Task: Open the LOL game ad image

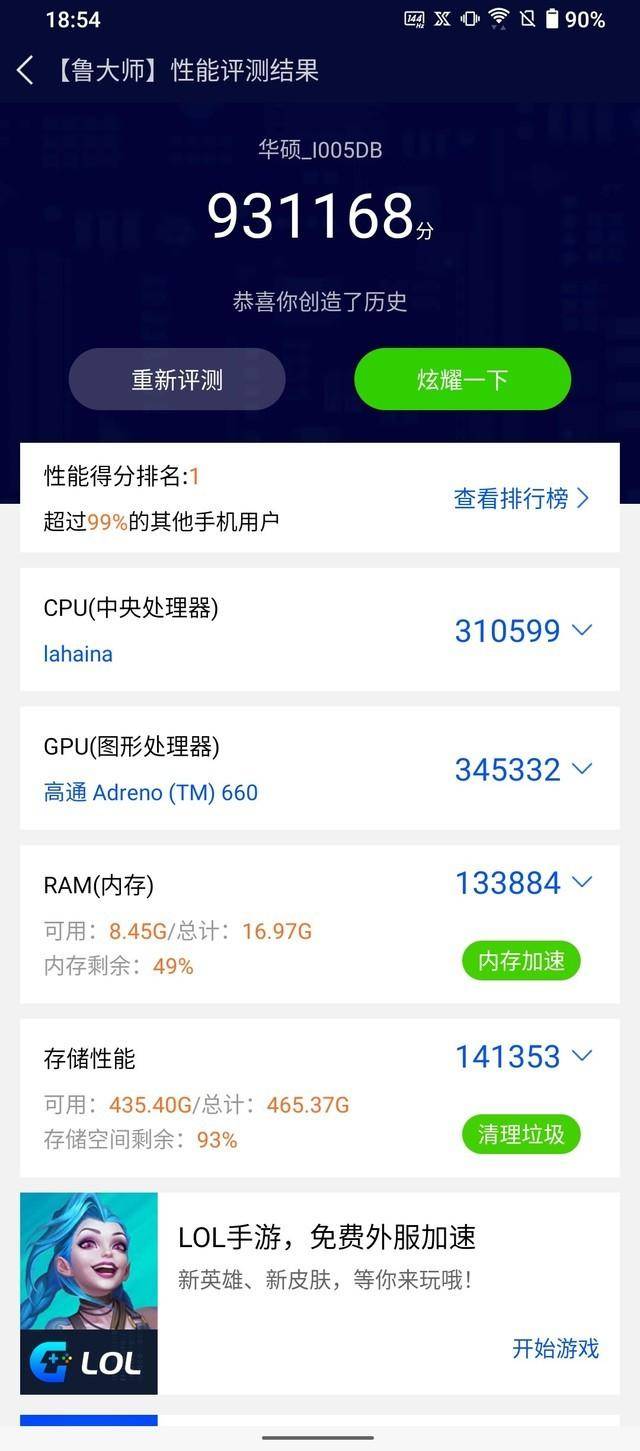Action: pos(89,1293)
